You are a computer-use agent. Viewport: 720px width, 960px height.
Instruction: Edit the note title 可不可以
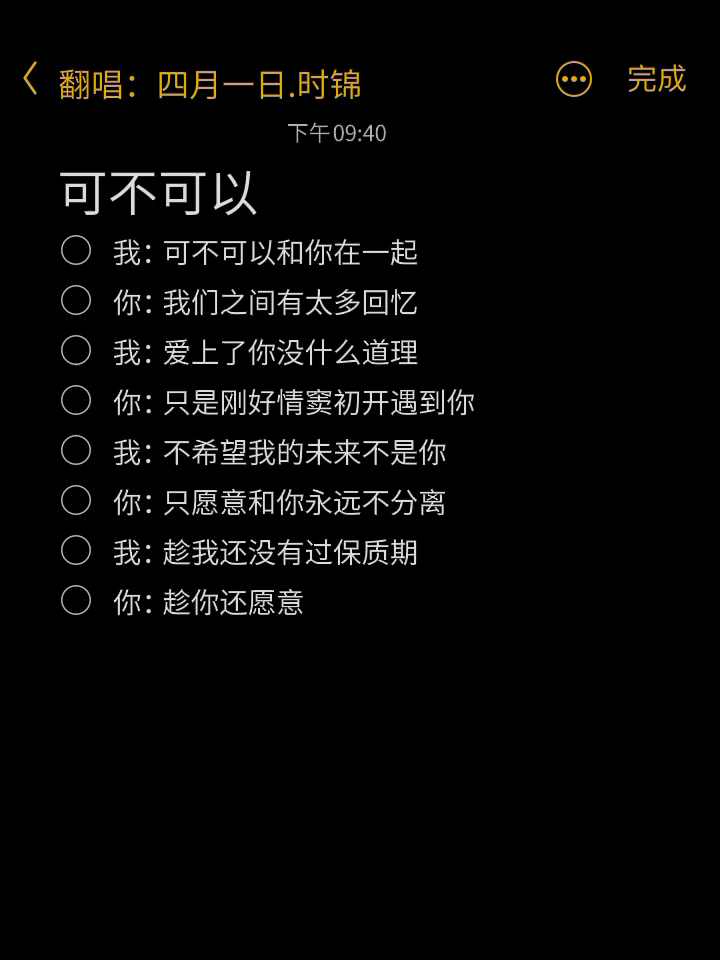click(159, 193)
